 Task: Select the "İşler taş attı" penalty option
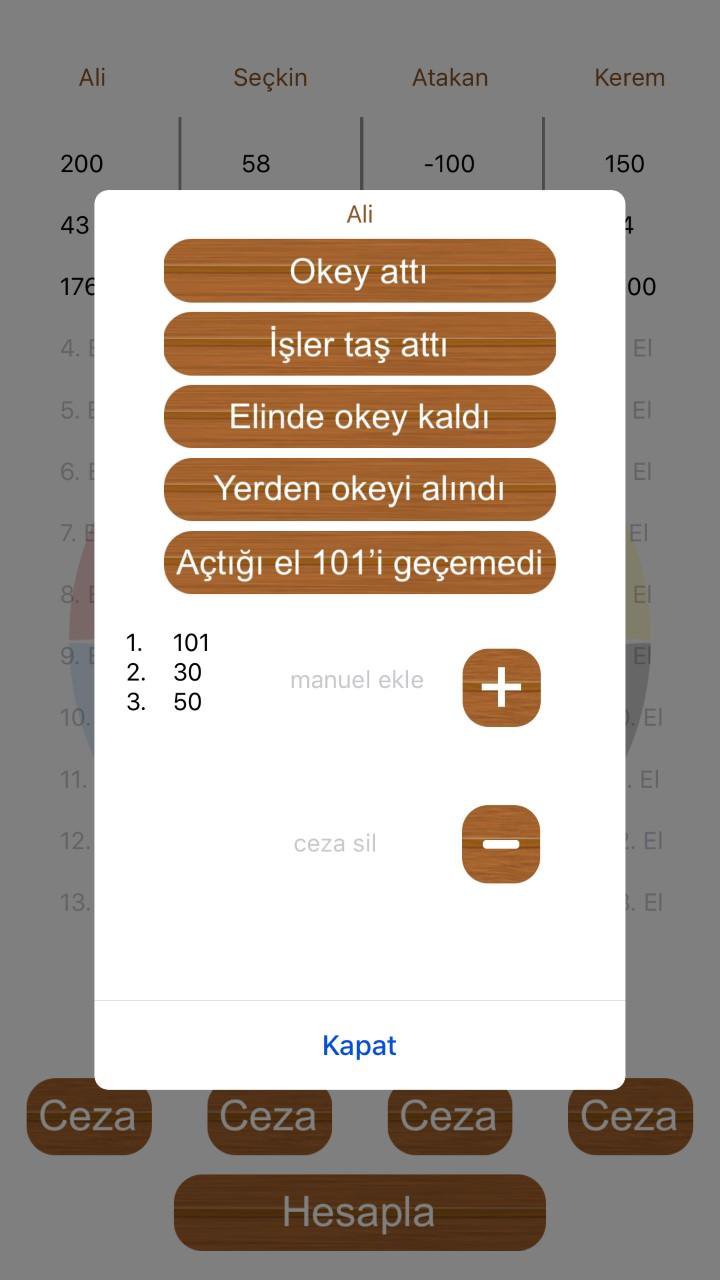tap(359, 343)
